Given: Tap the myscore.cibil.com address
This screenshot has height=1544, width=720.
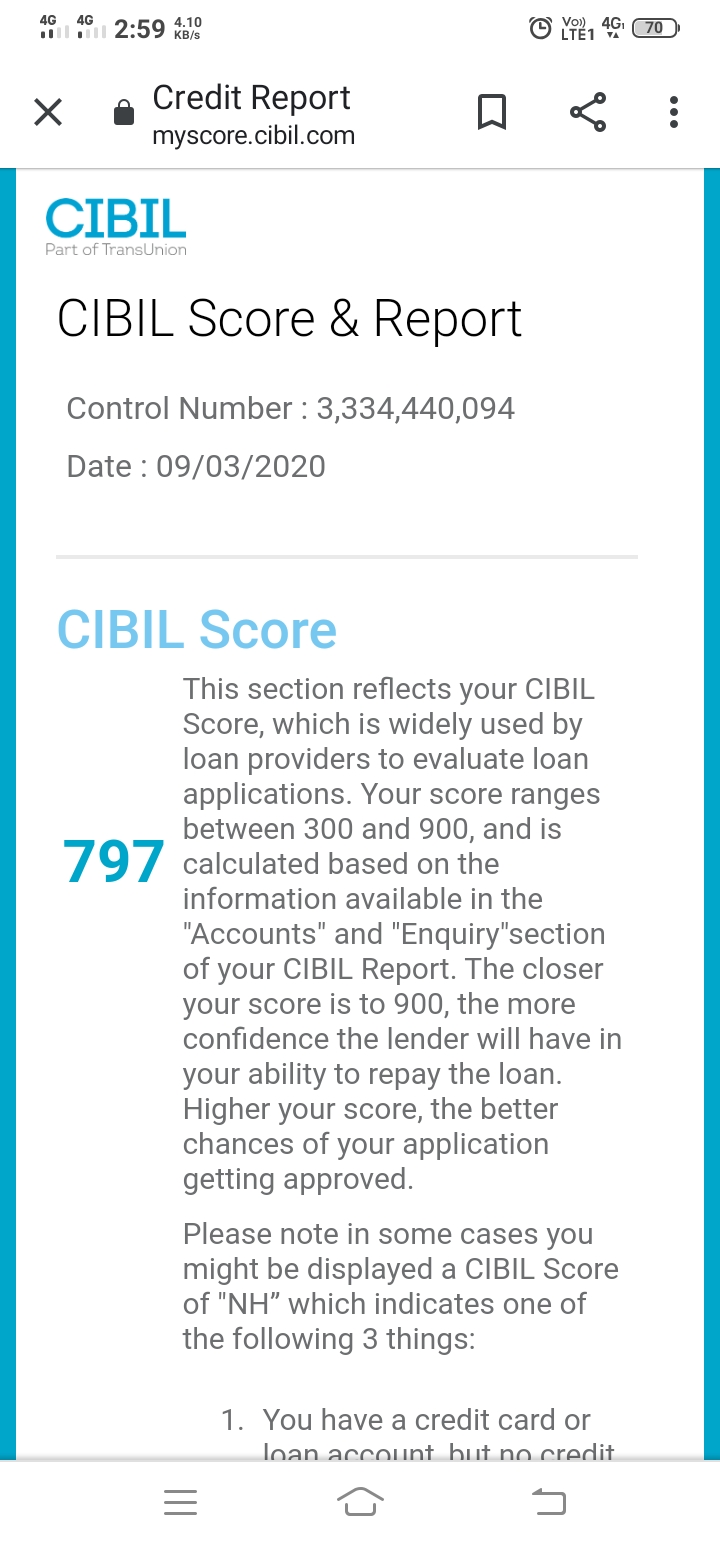Looking at the screenshot, I should tap(253, 136).
